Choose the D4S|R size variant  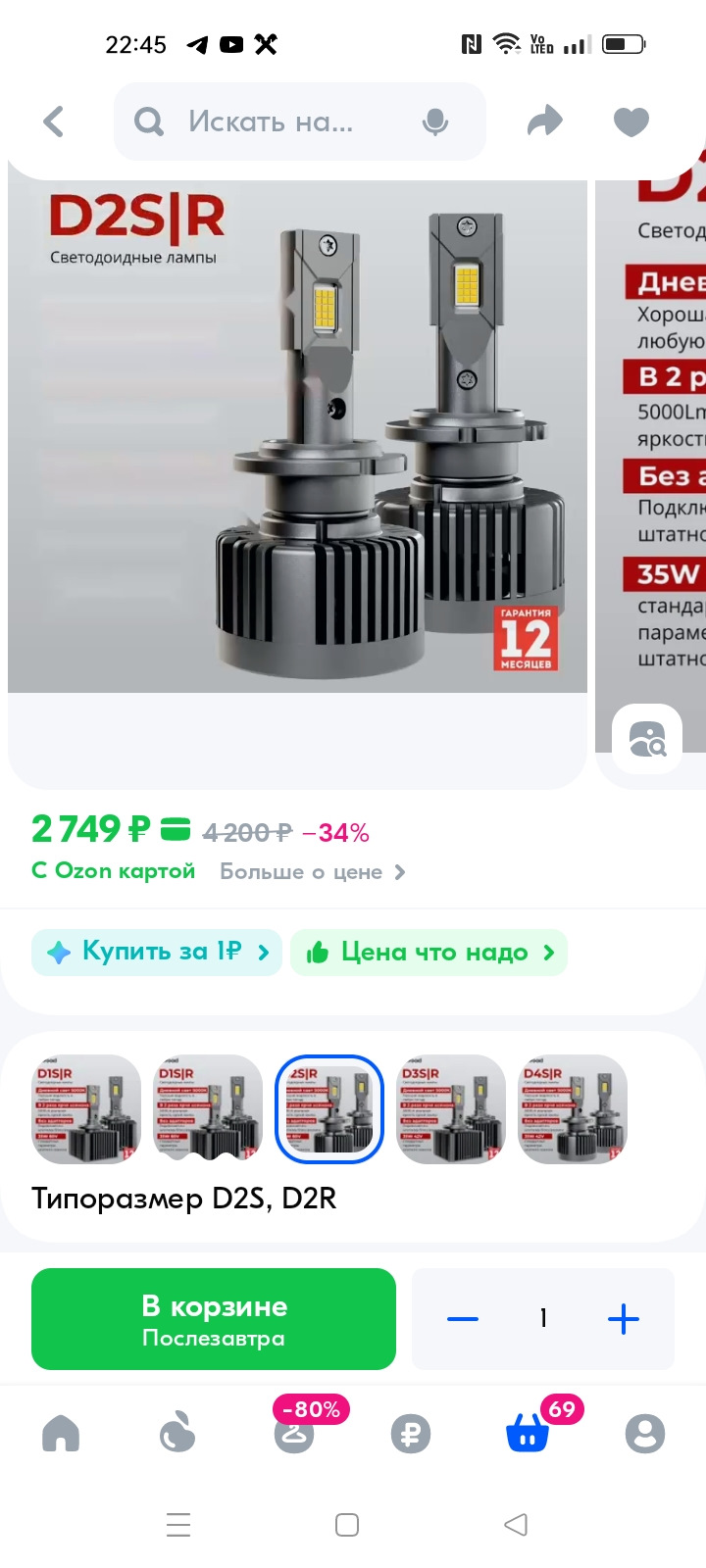573,1109
